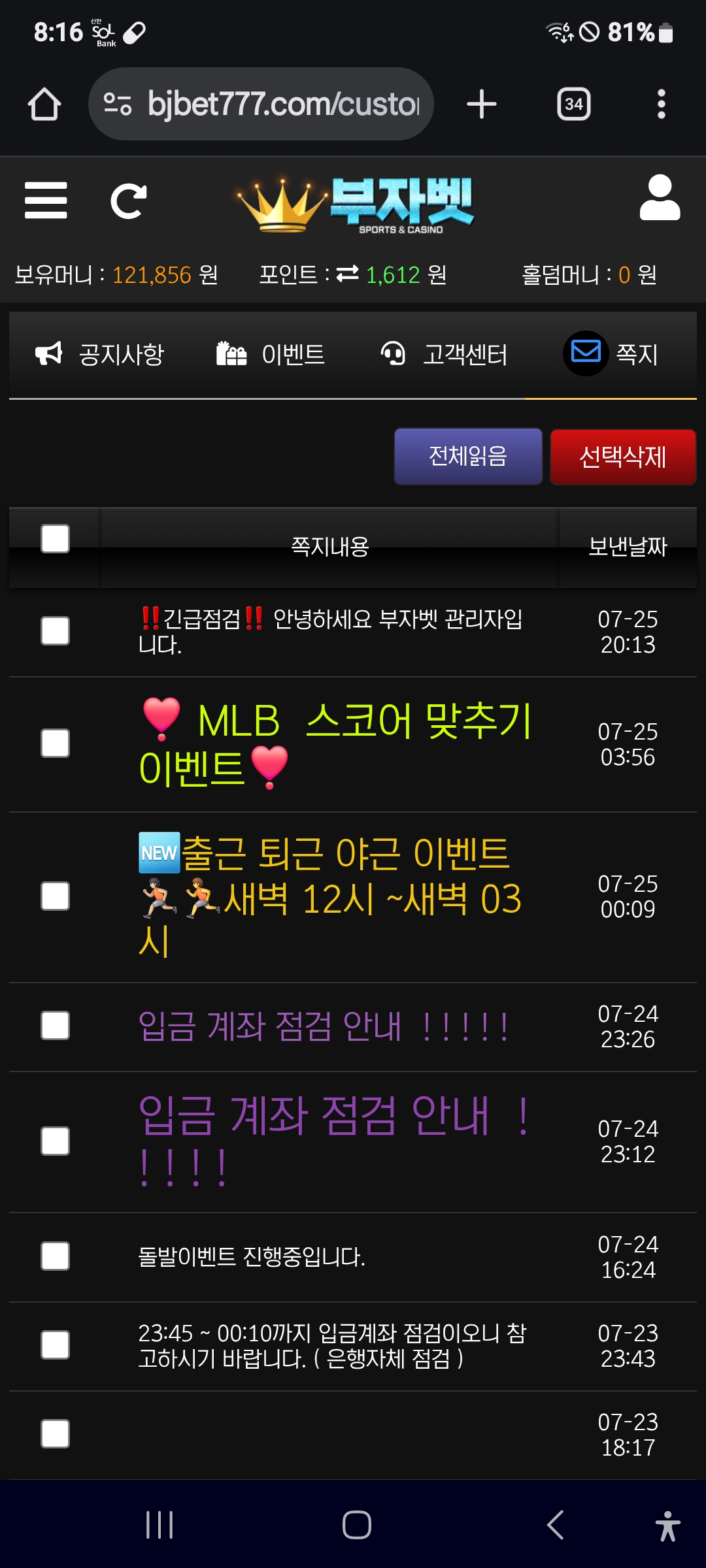Check the select-all checkbox in the table header
The height and width of the screenshot is (1568, 706).
pyautogui.click(x=55, y=539)
